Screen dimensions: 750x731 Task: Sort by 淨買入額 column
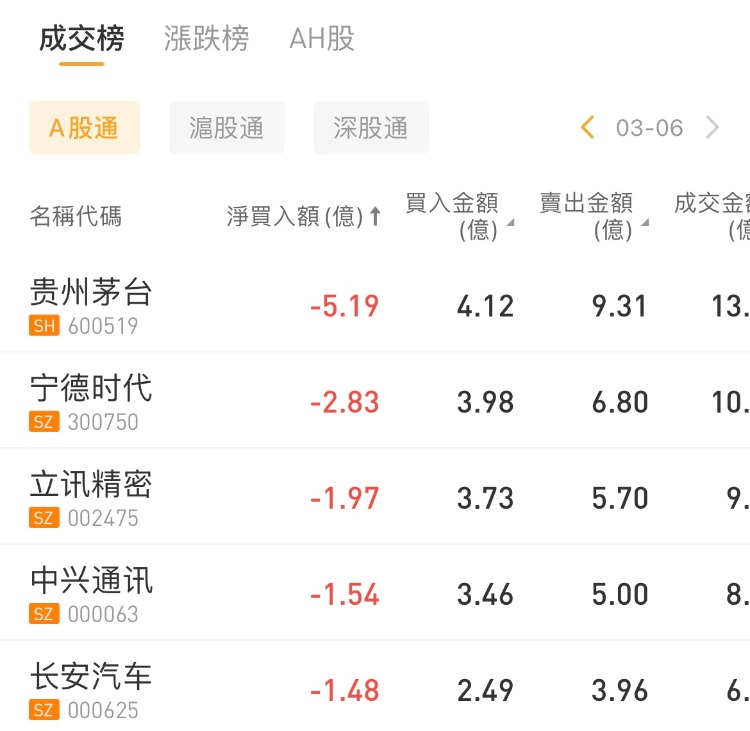tap(304, 216)
